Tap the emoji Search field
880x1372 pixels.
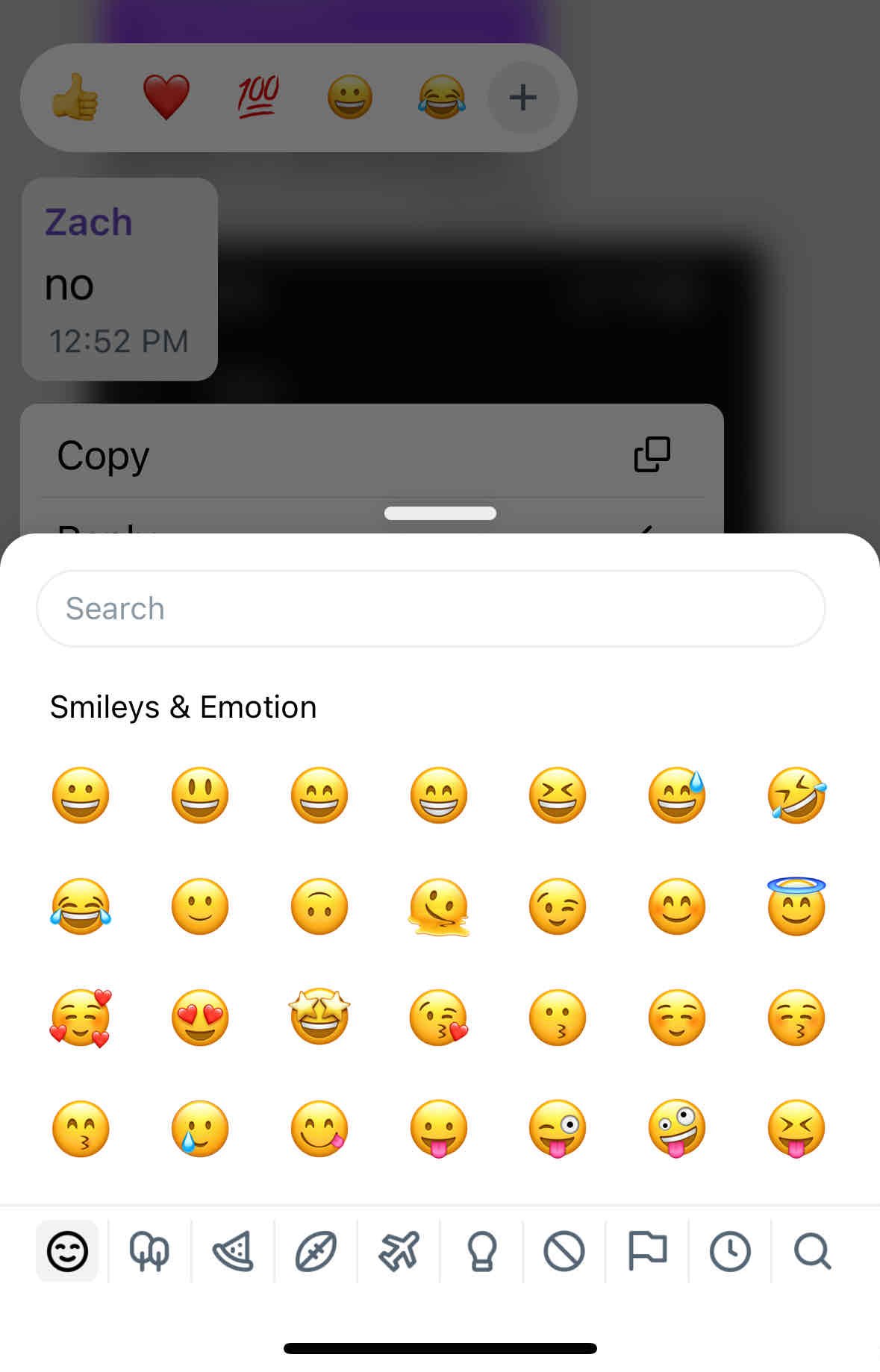pos(431,608)
